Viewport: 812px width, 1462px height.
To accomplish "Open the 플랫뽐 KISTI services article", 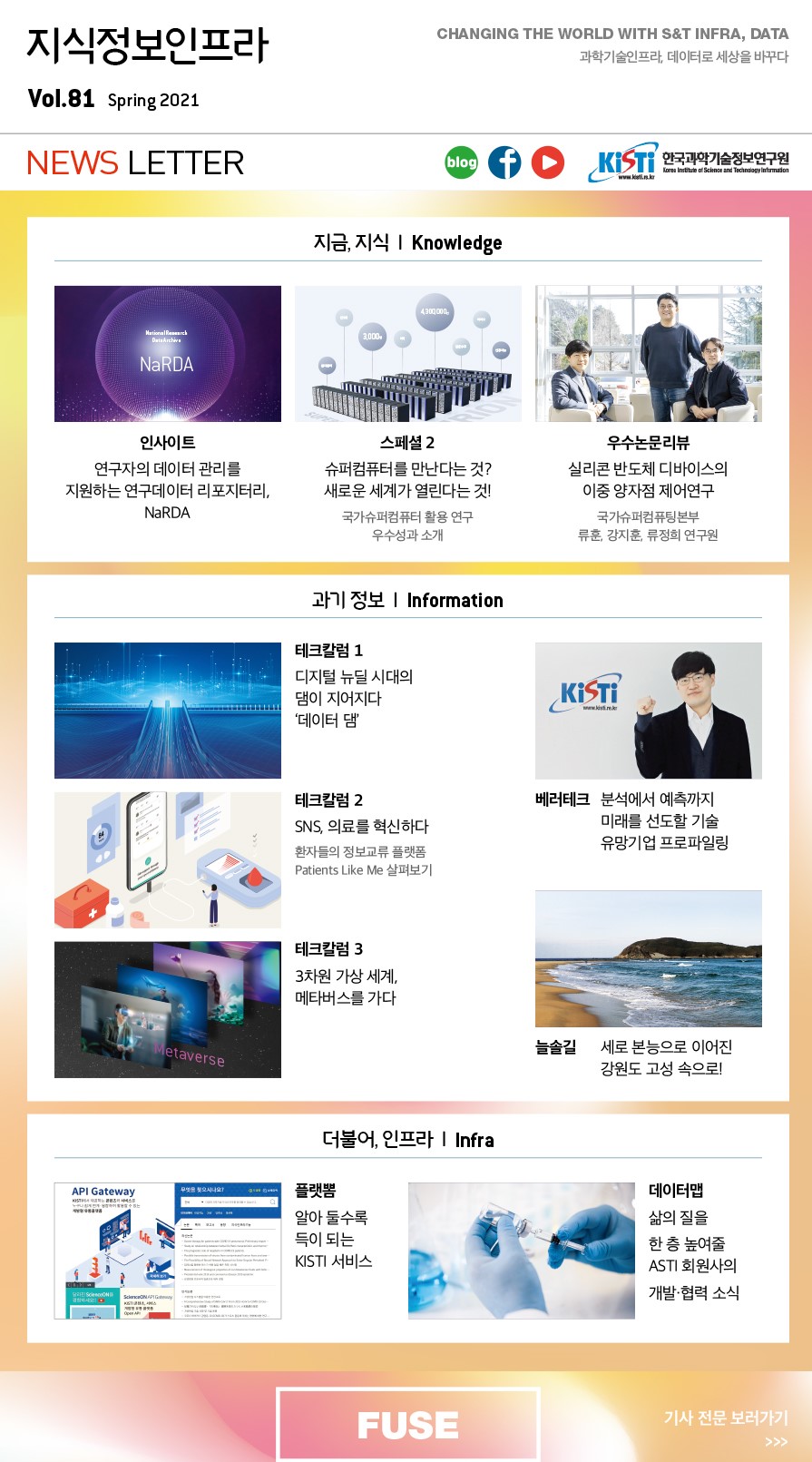I will tap(168, 1250).
